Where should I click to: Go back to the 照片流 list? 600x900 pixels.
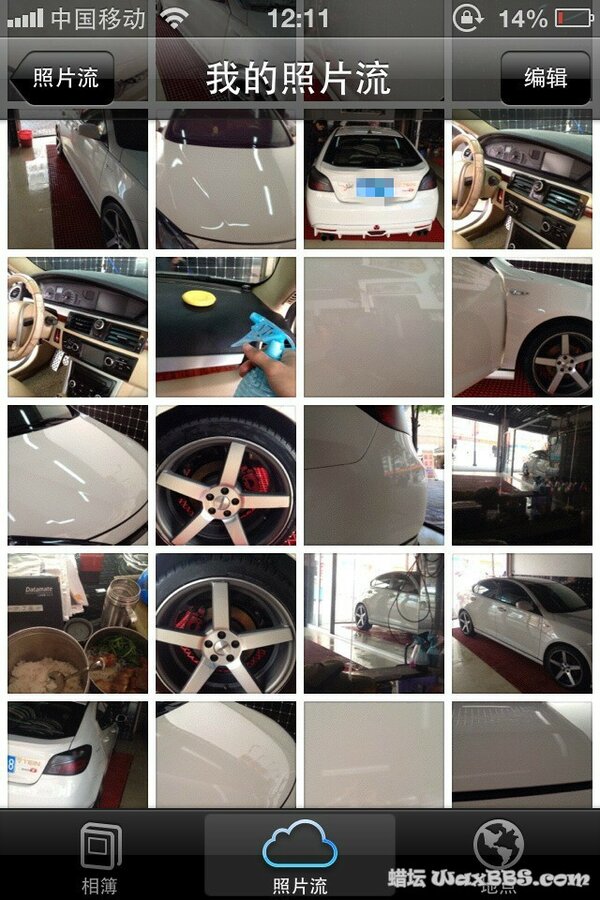pos(64,78)
